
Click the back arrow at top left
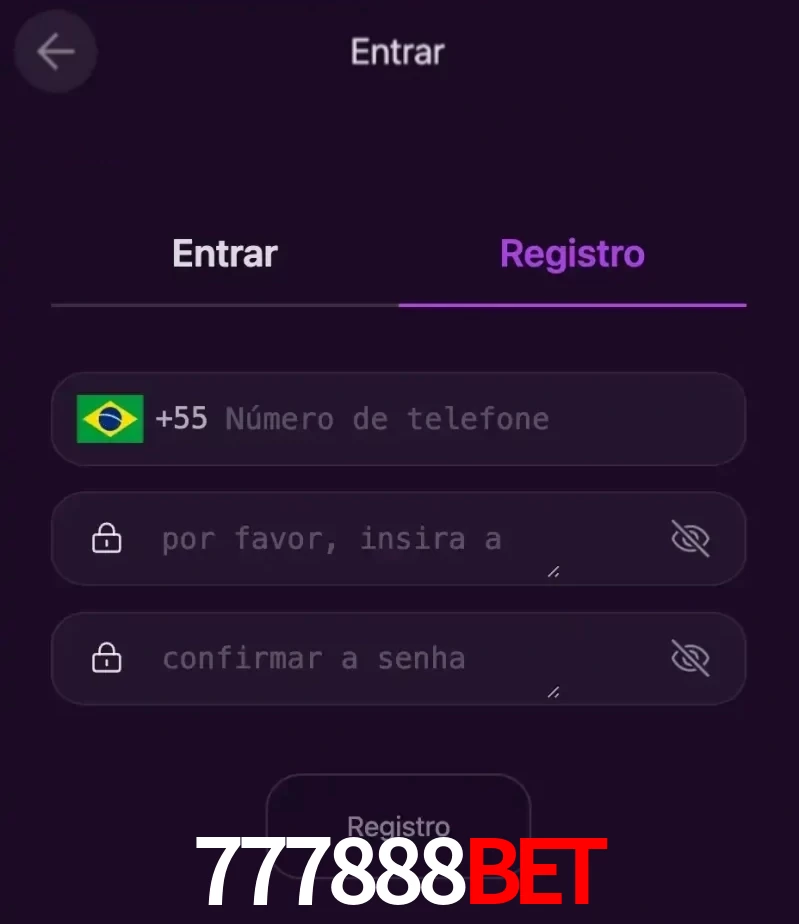click(x=55, y=51)
